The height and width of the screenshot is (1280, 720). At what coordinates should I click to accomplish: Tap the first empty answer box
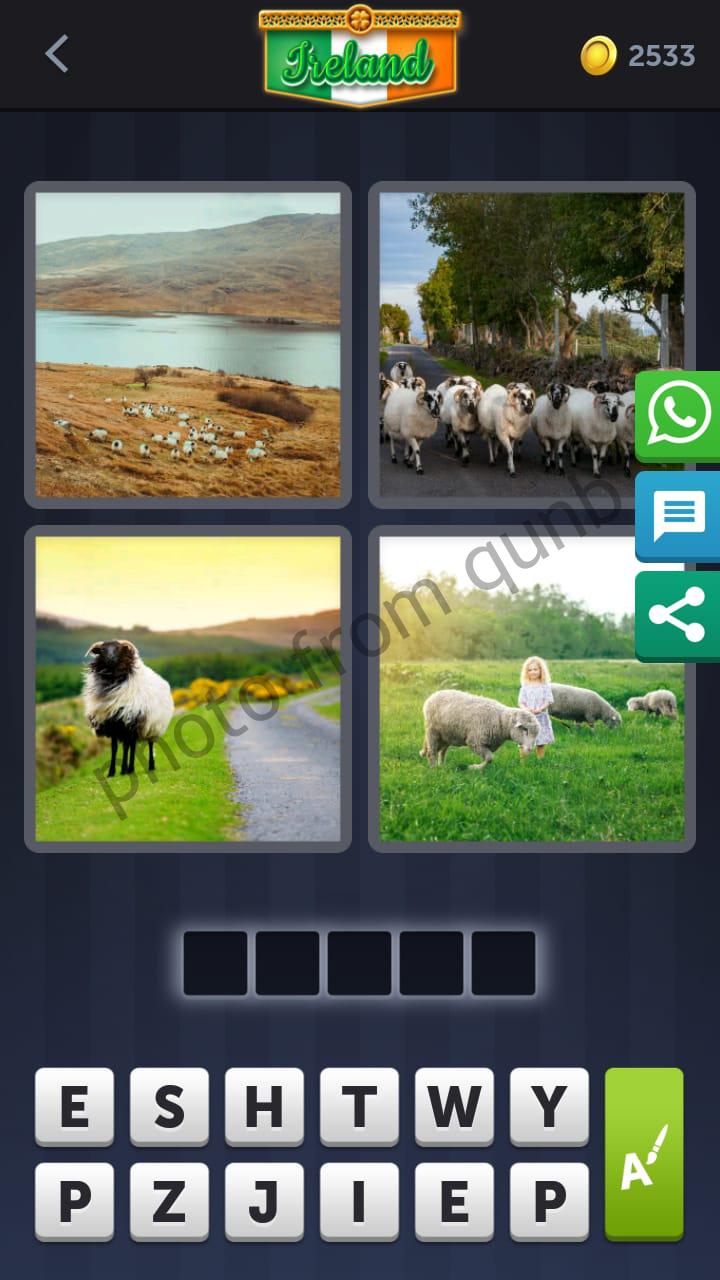[x=215, y=963]
